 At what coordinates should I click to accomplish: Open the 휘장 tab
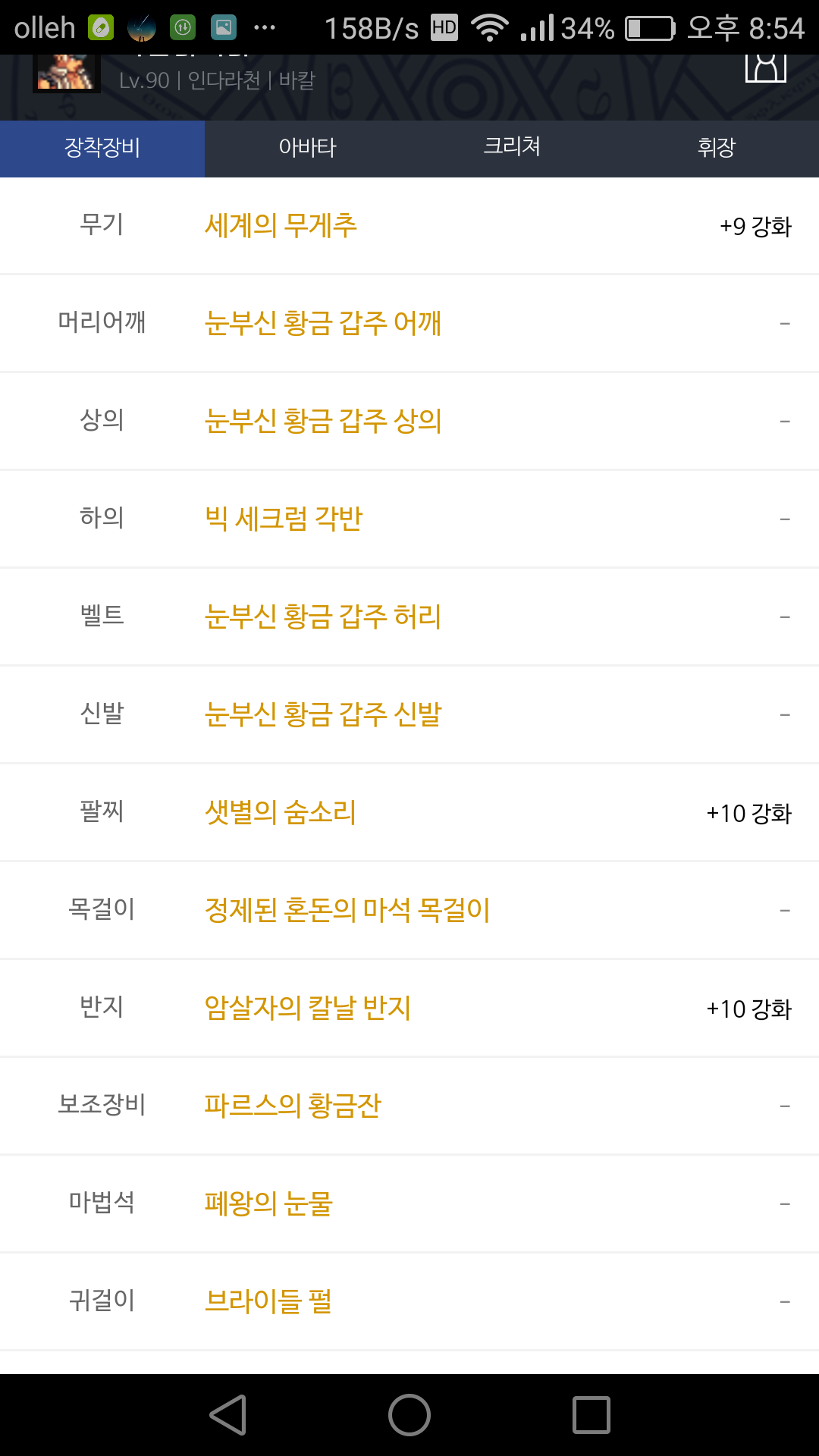pyautogui.click(x=716, y=148)
